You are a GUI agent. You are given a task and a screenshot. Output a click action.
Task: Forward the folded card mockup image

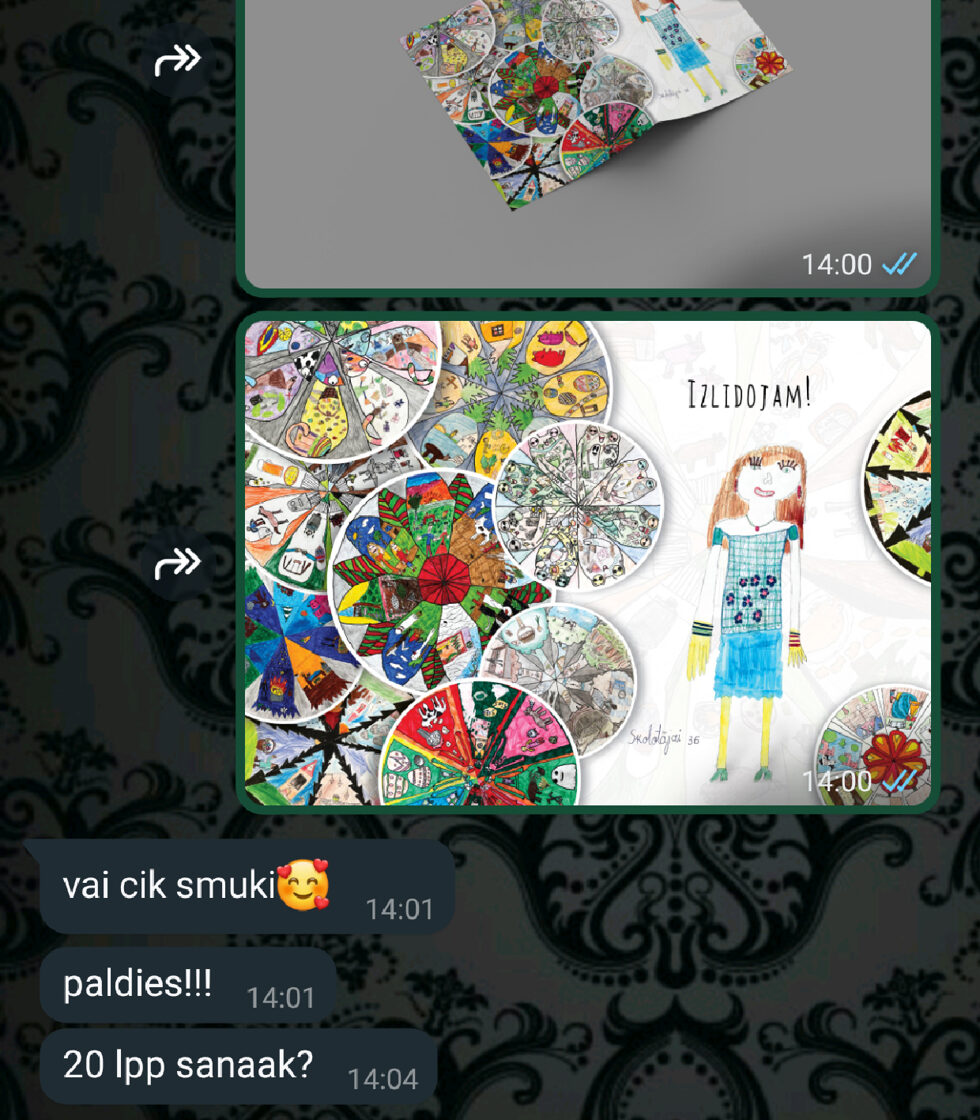tap(177, 62)
